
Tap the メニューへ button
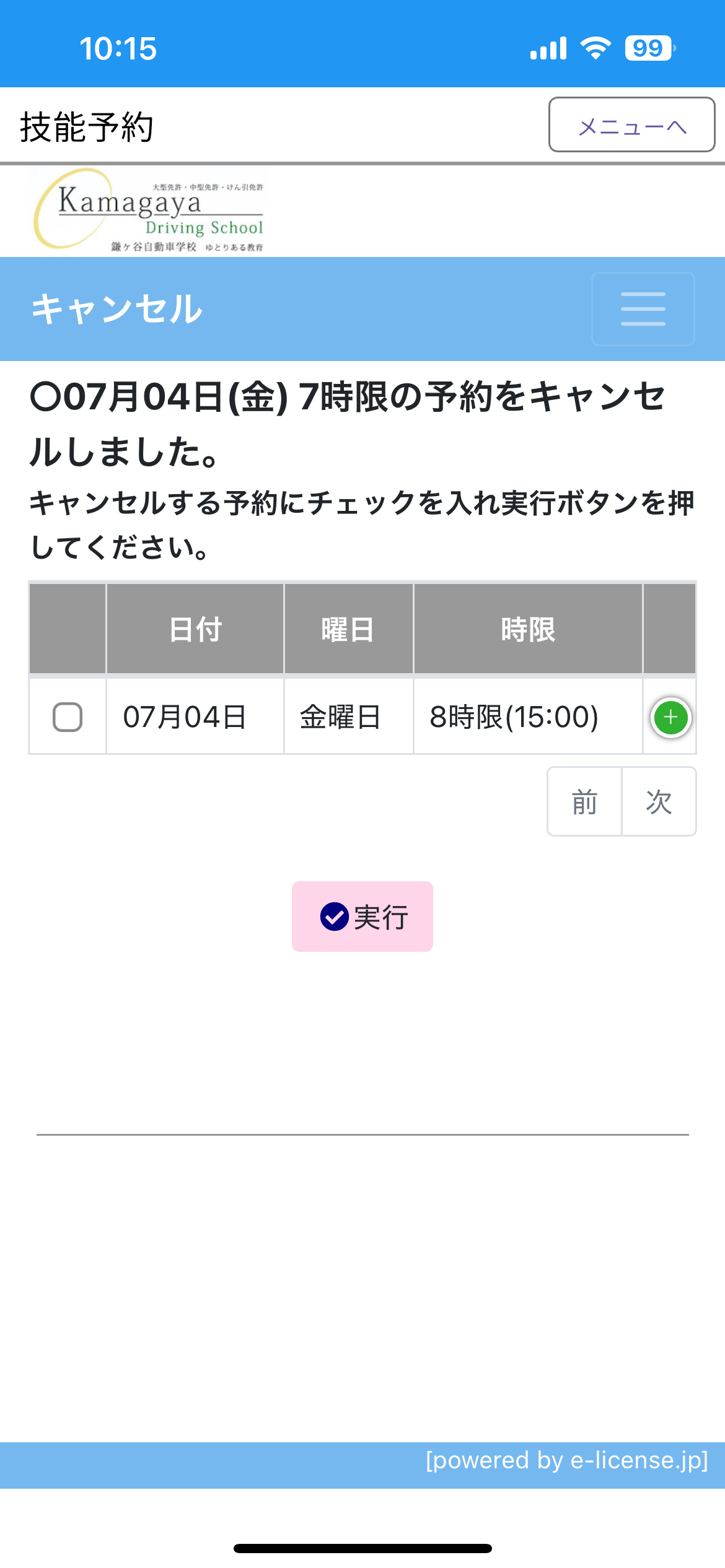[631, 124]
